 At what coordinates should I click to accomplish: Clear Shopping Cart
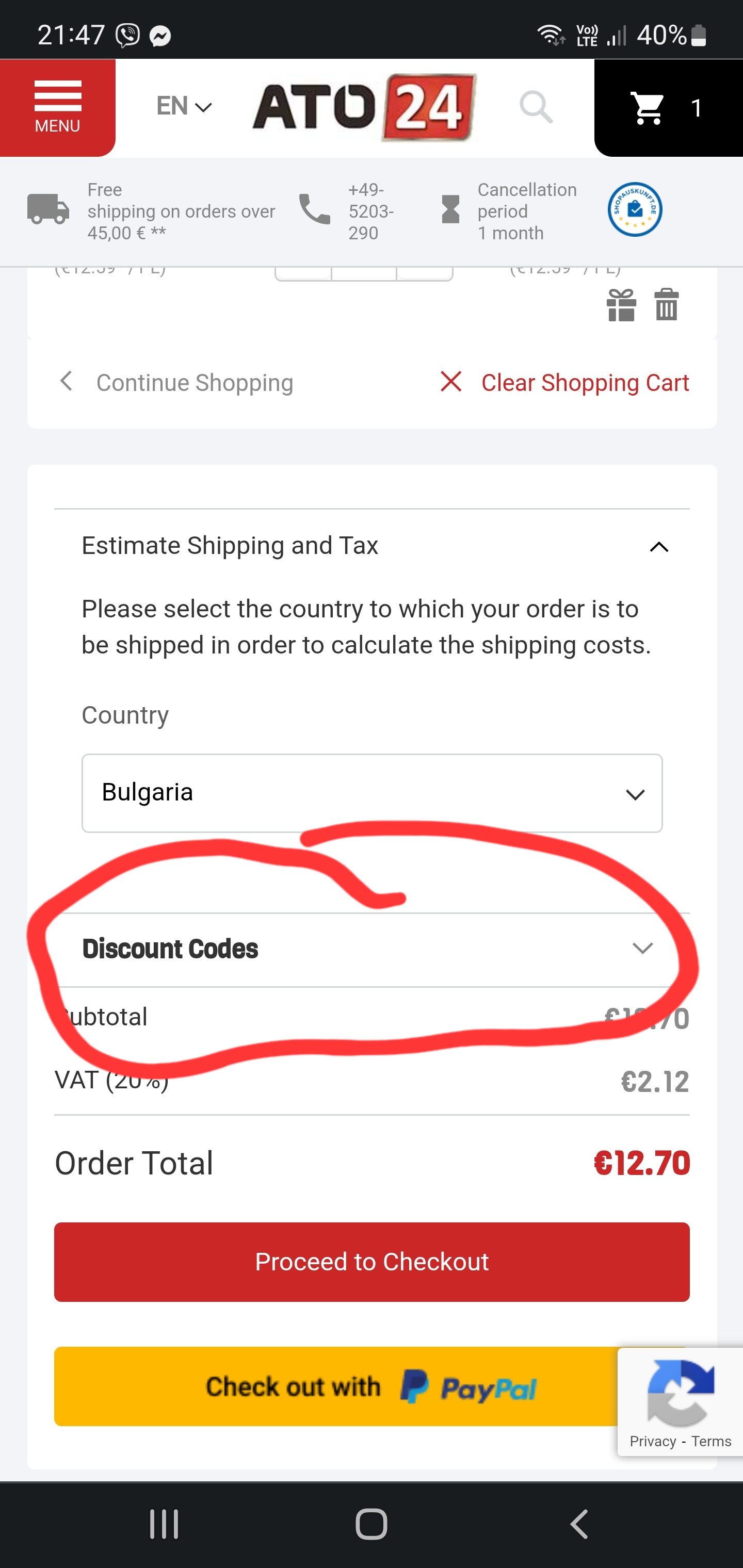point(565,383)
